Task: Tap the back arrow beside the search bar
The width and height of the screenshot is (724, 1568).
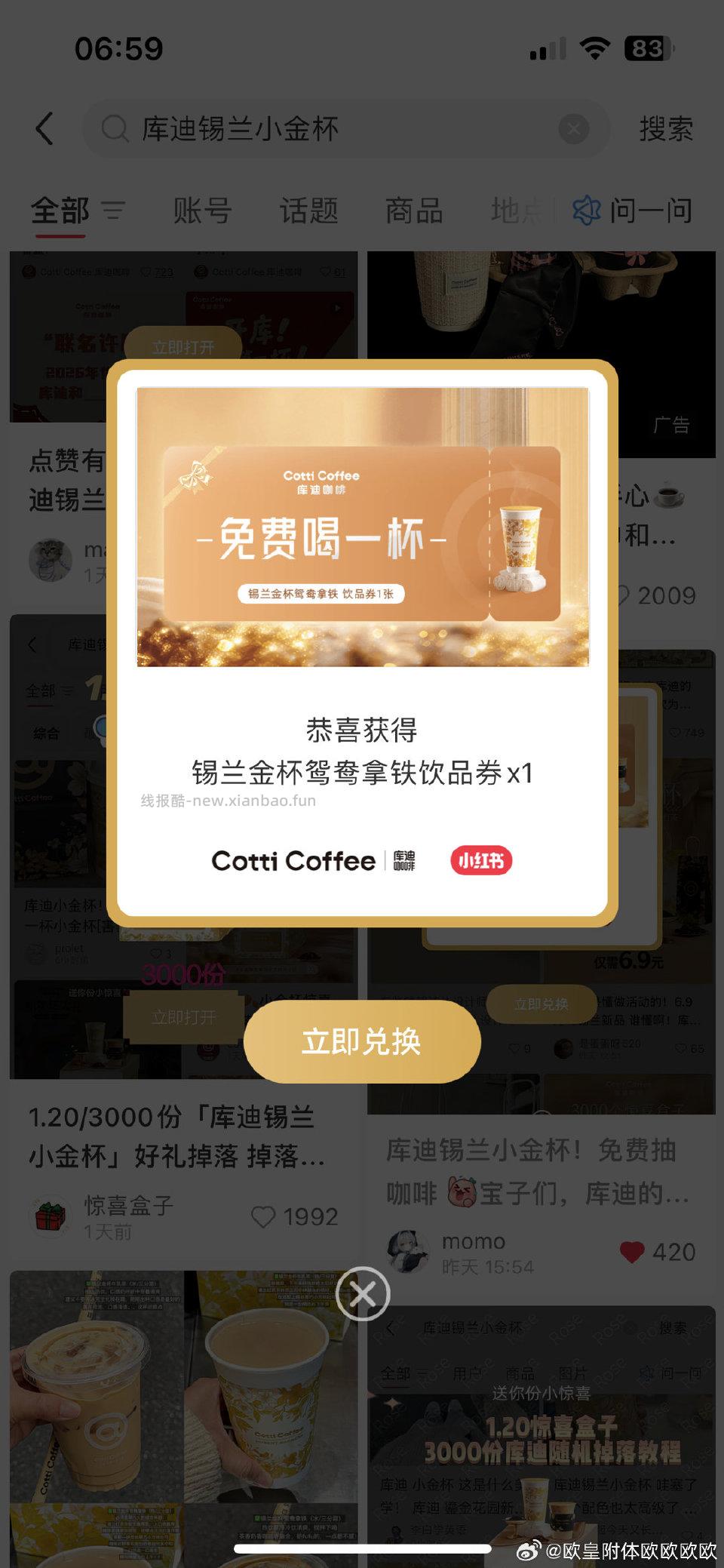Action: [45, 128]
